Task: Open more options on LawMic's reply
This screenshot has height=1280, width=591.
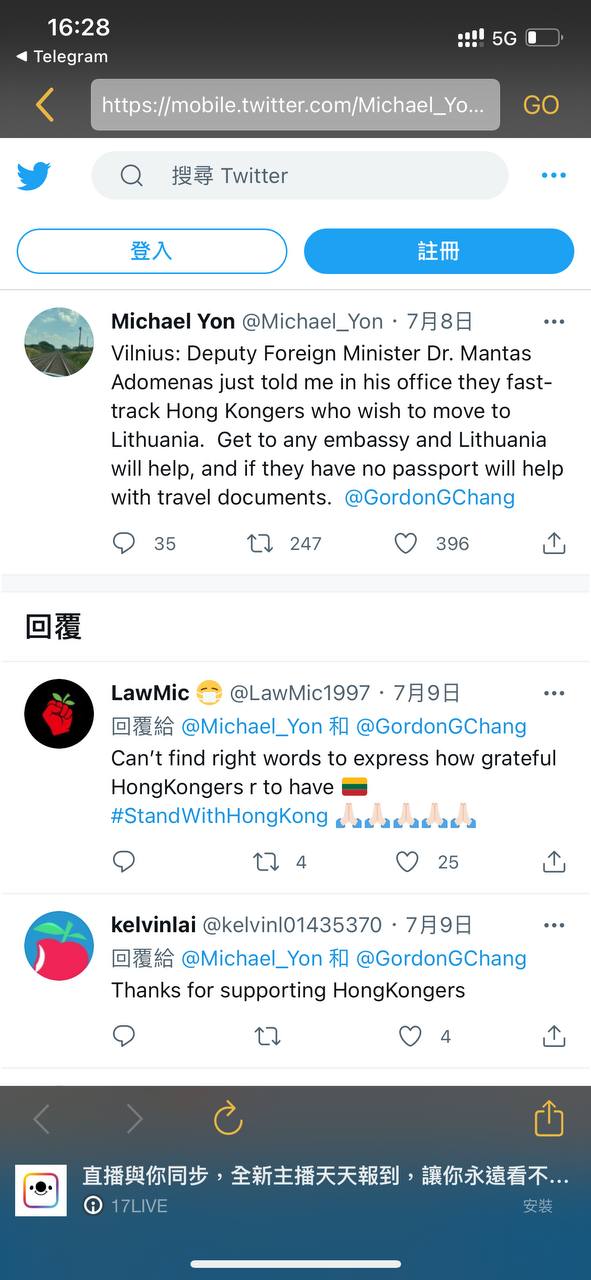Action: coord(554,693)
